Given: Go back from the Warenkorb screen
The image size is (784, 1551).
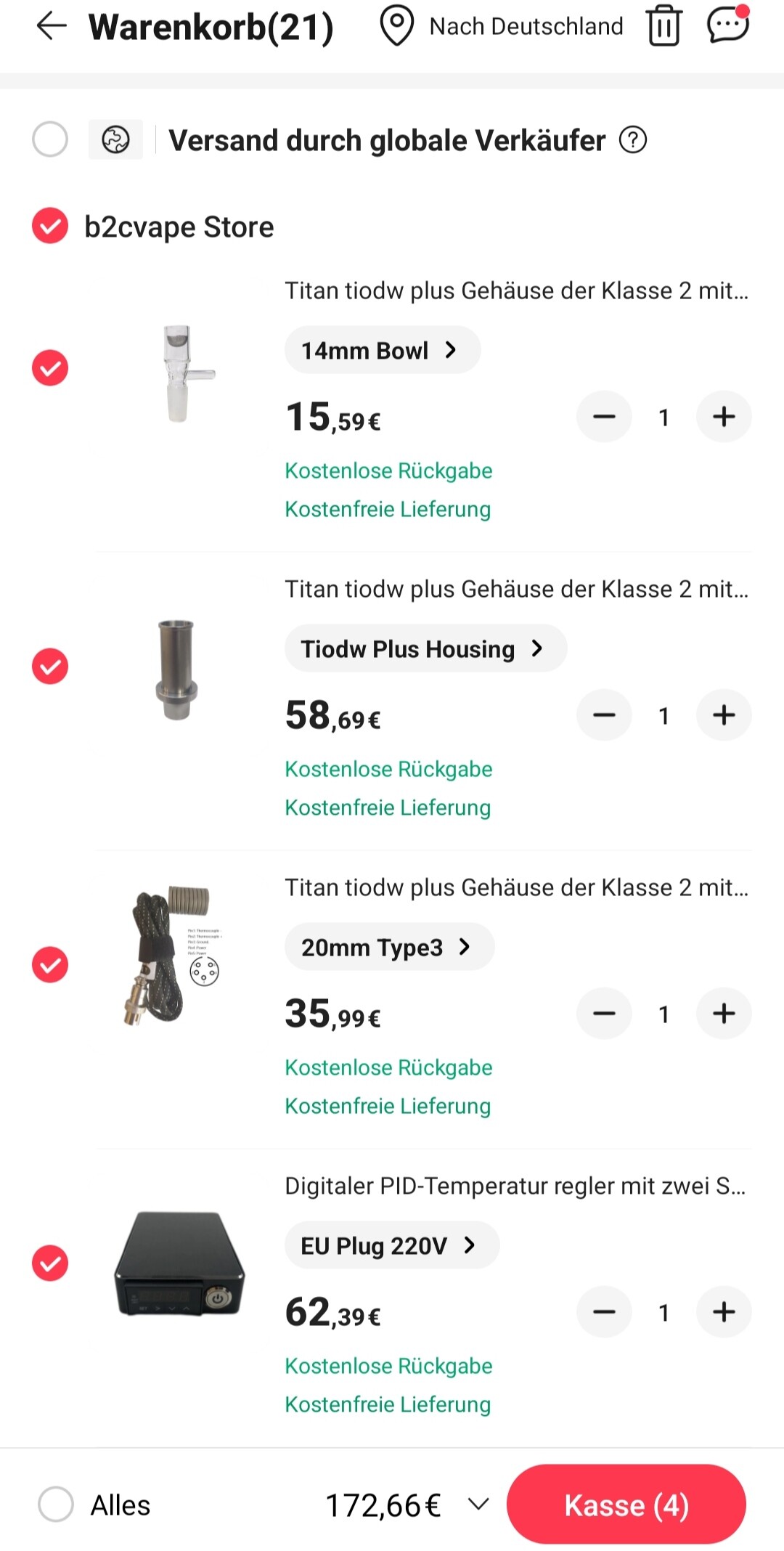Looking at the screenshot, I should tap(51, 26).
